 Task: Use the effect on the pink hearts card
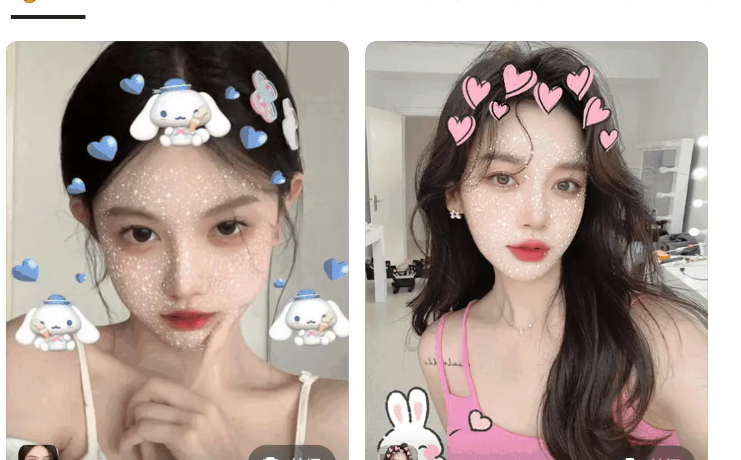point(655,454)
